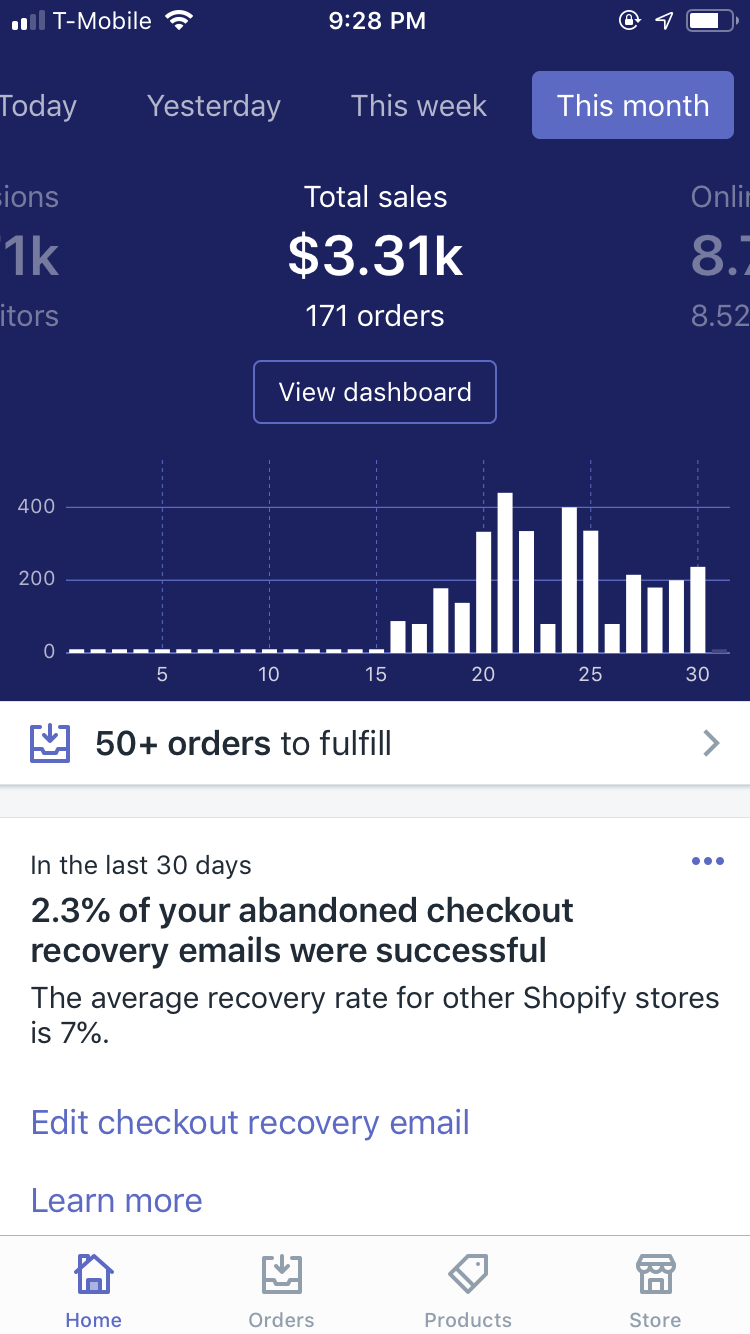Open the checkout recovery card's options menu
The width and height of the screenshot is (750, 1334).
click(707, 861)
